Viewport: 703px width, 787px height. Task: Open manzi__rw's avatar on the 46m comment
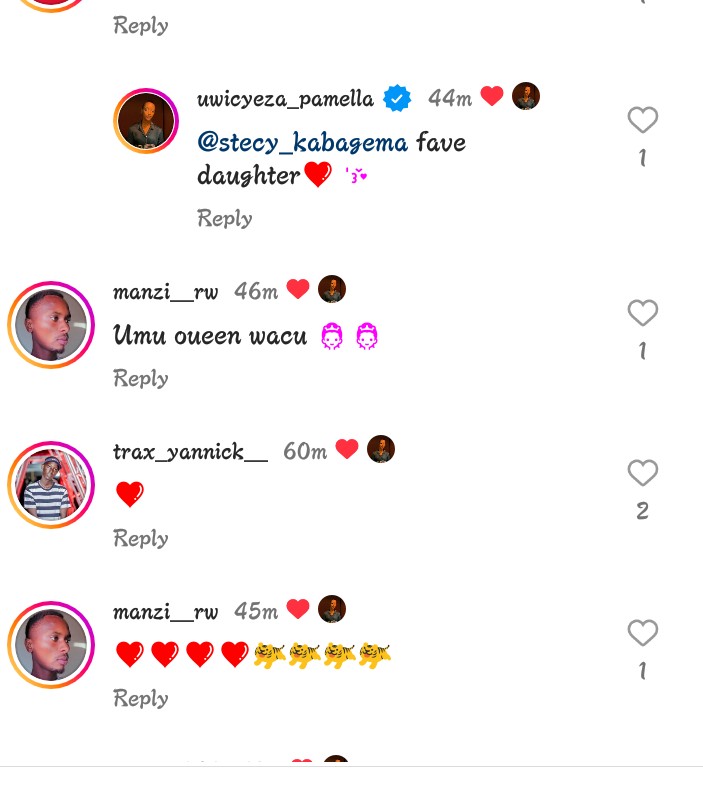pyautogui.click(x=50, y=325)
